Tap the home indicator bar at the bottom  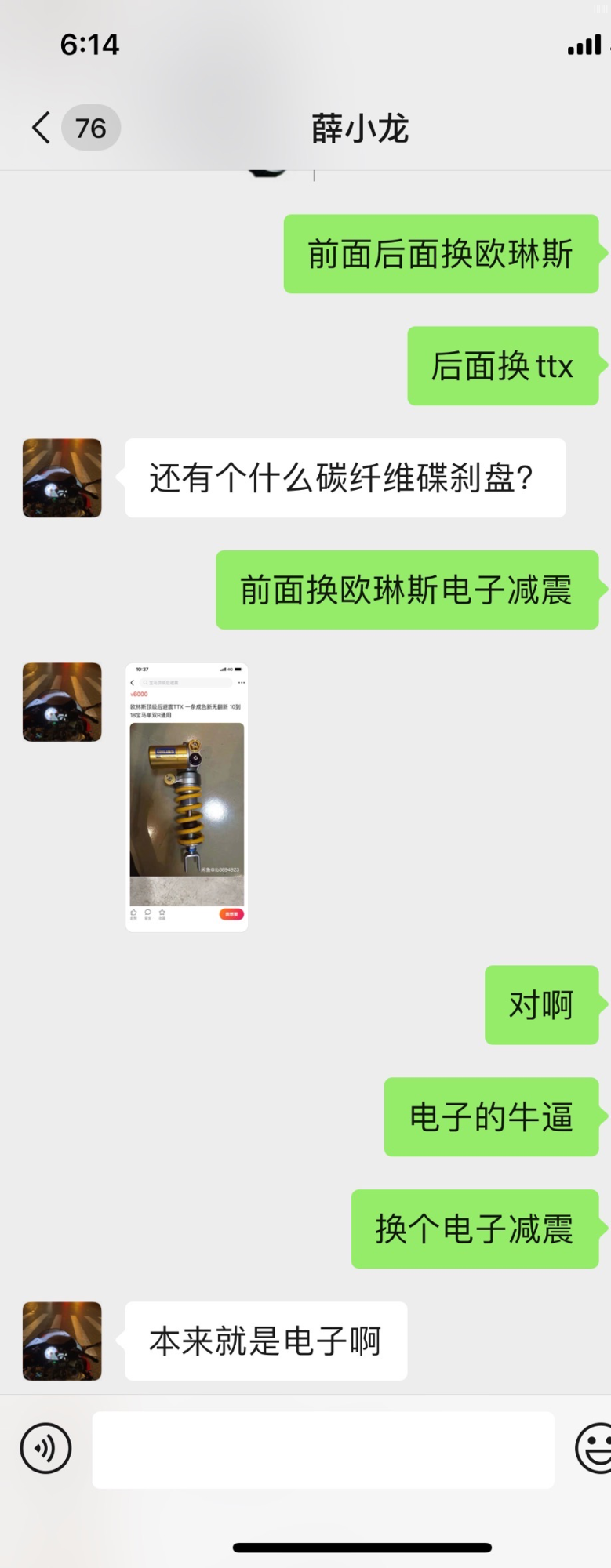pyautogui.click(x=305, y=1548)
